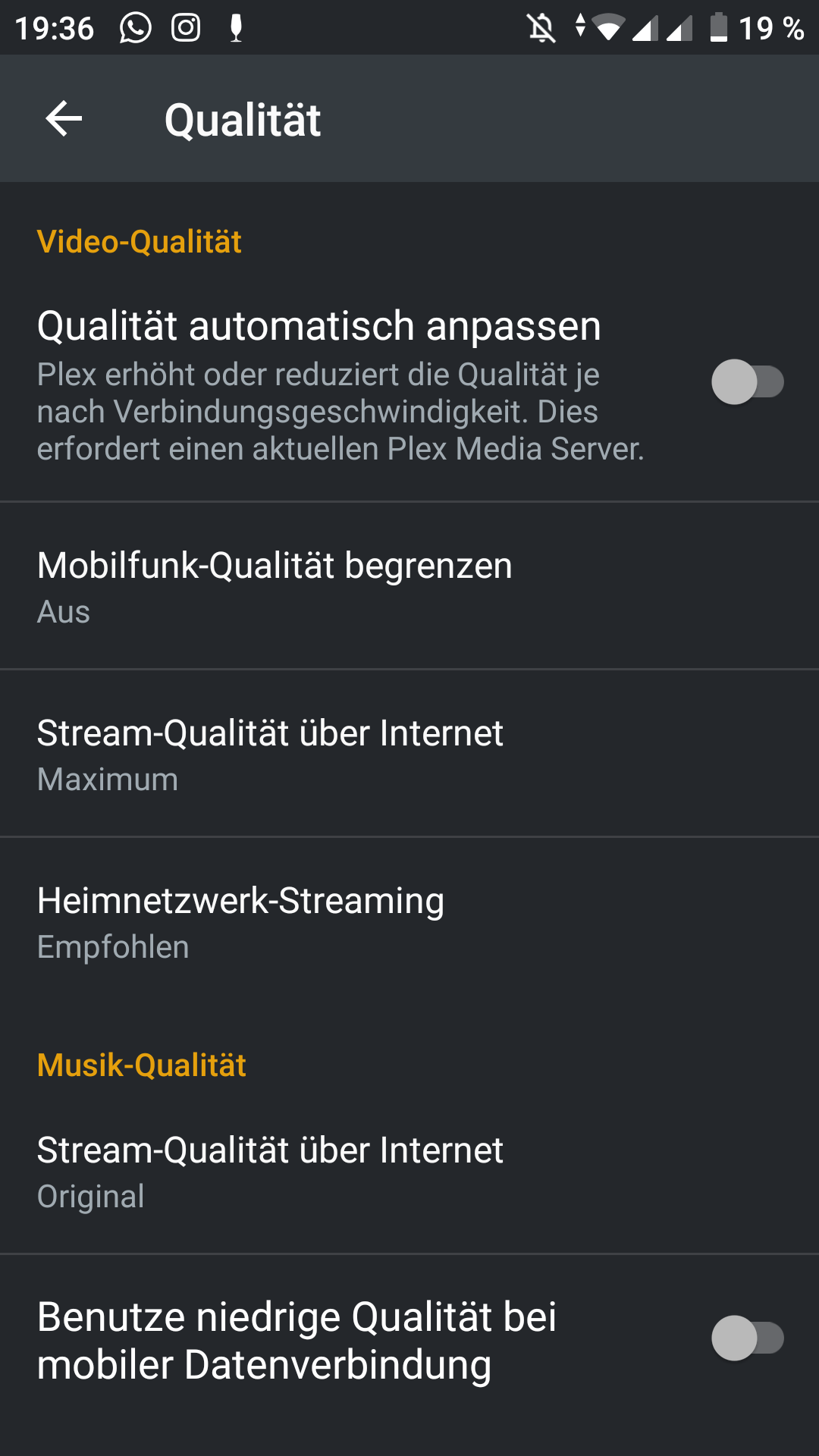The height and width of the screenshot is (1456, 819).
Task: Open the Instagram notification icon
Action: (186, 27)
